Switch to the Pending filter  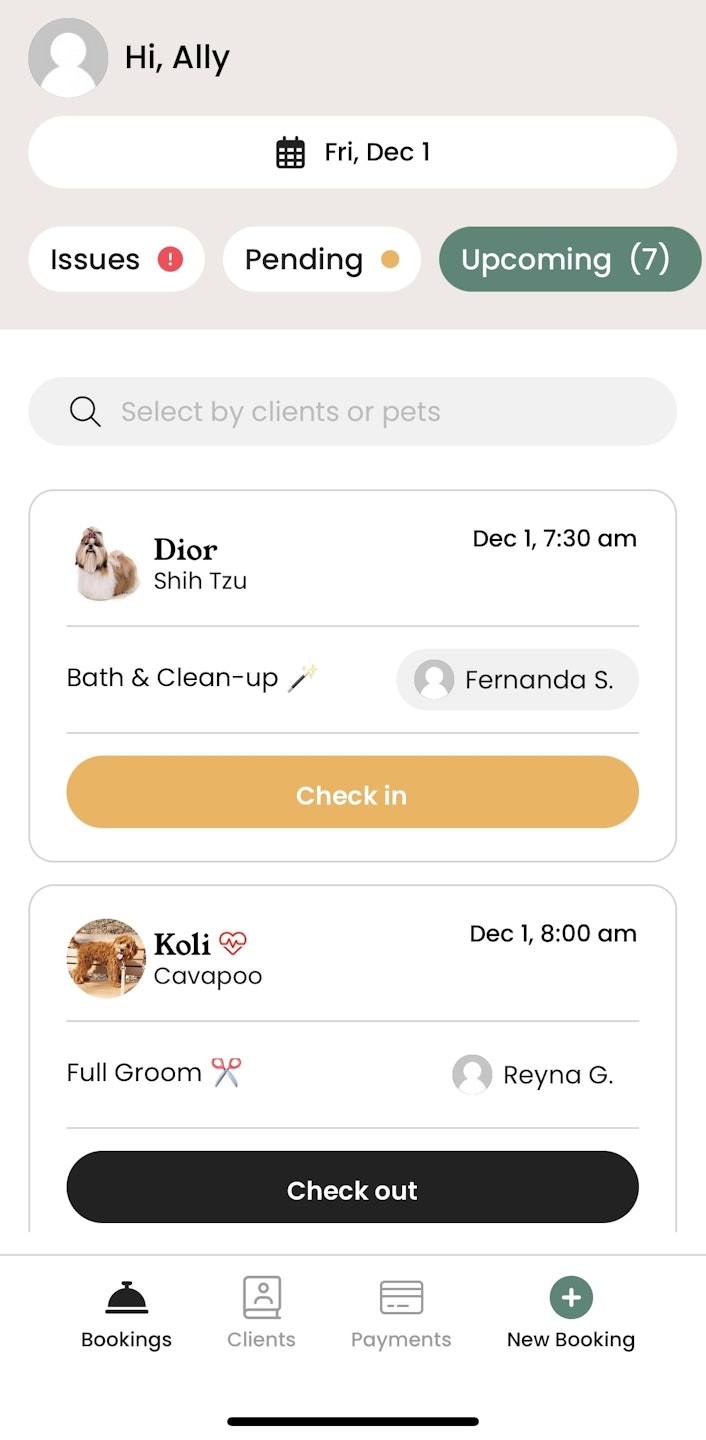coord(321,260)
